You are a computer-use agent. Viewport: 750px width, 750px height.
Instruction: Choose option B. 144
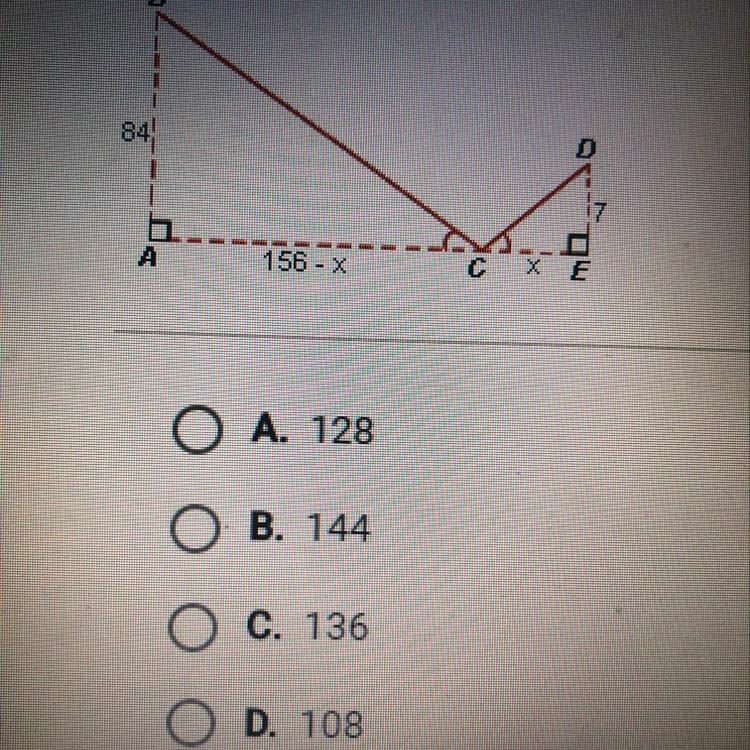195,528
